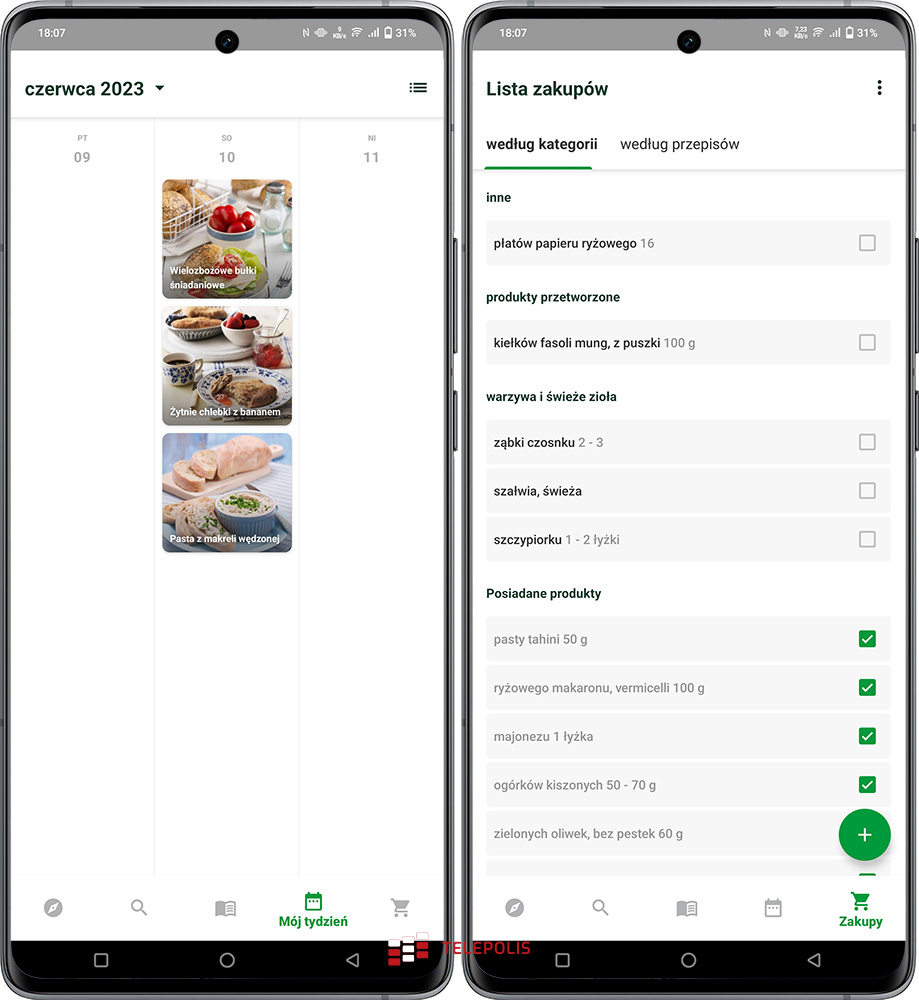
Task: Open the Wielozbożowe bułki śniadaniowe recipe card
Action: (227, 238)
